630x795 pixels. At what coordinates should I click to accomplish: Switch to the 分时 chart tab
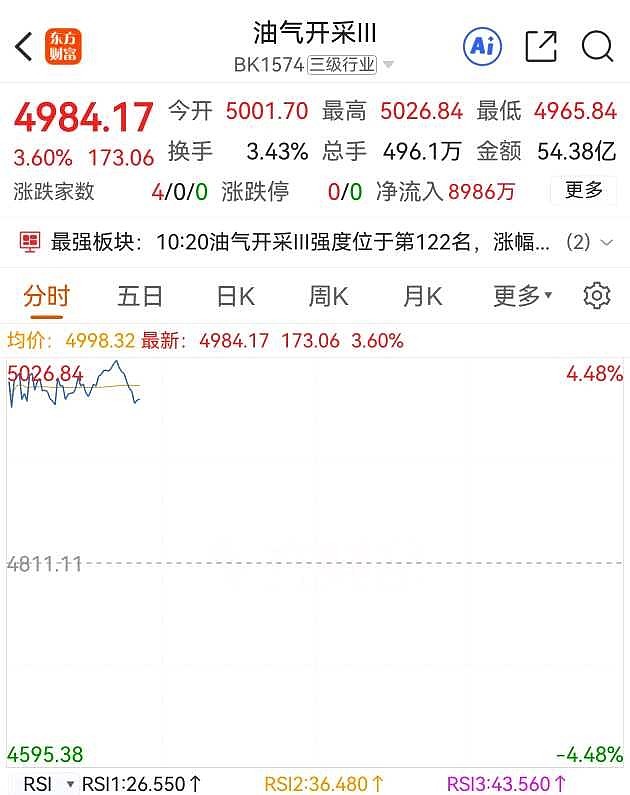[x=47, y=296]
